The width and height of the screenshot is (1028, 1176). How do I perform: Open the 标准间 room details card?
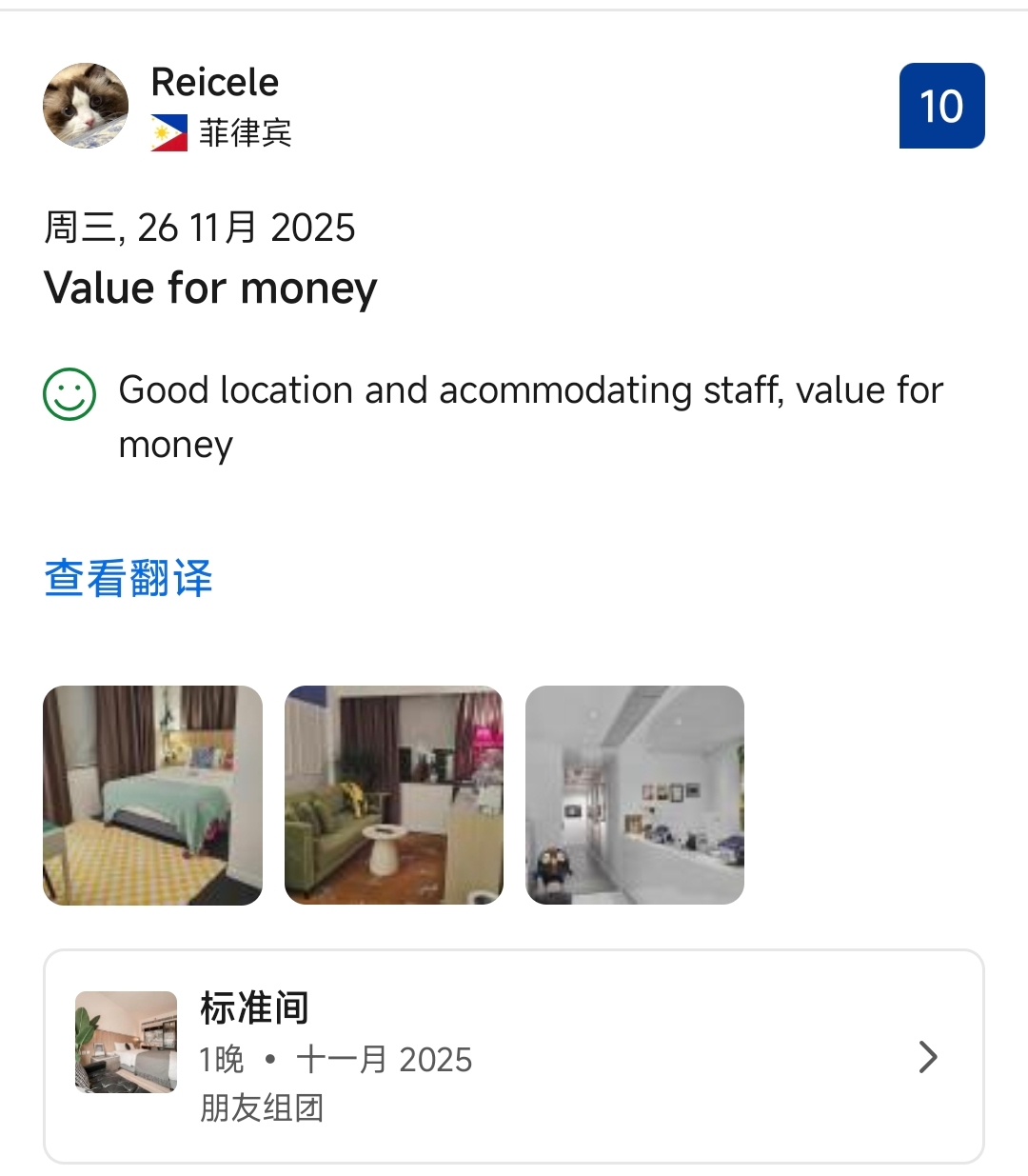tap(514, 1056)
